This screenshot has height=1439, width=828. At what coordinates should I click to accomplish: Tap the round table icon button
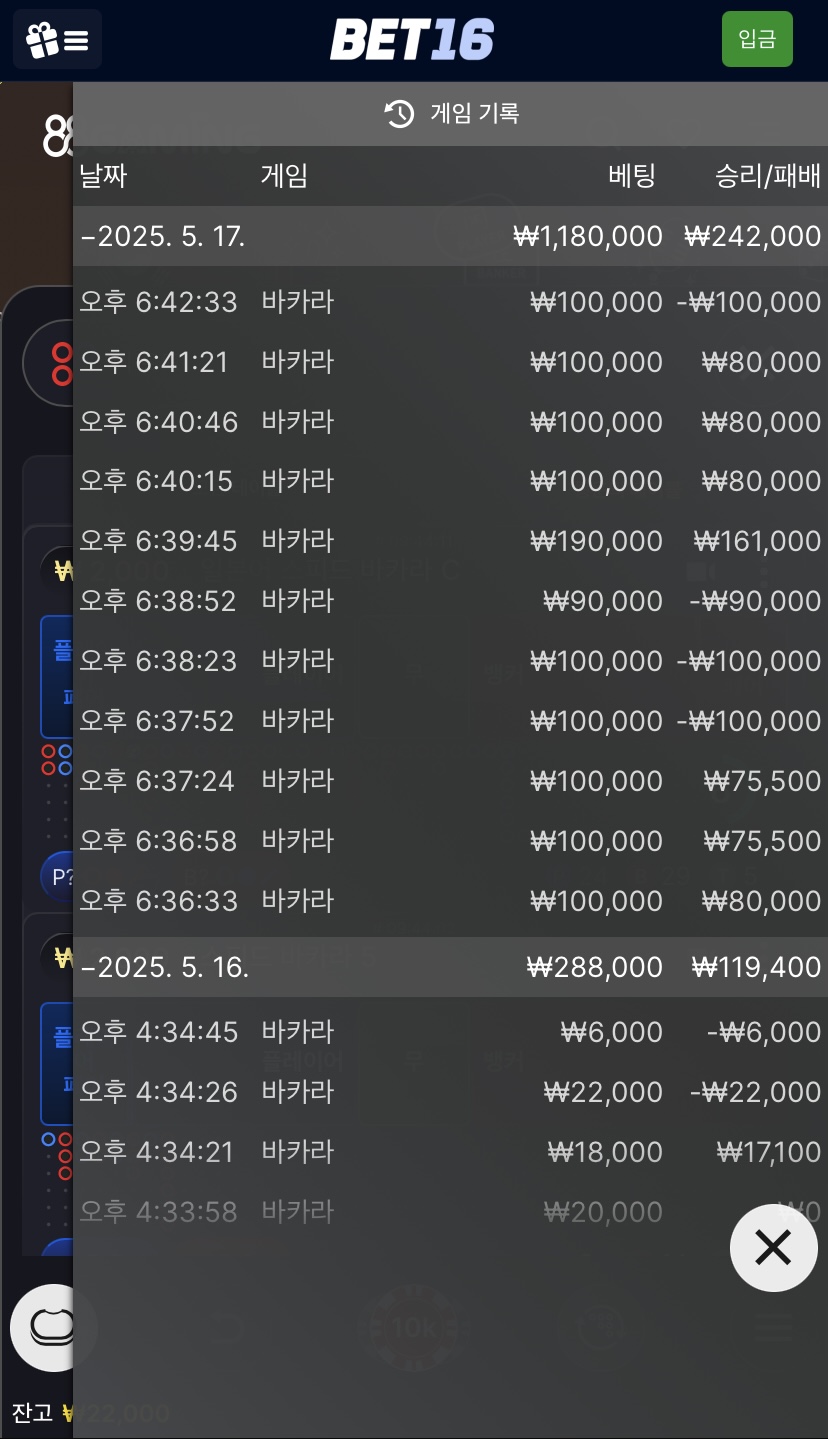[50, 1327]
